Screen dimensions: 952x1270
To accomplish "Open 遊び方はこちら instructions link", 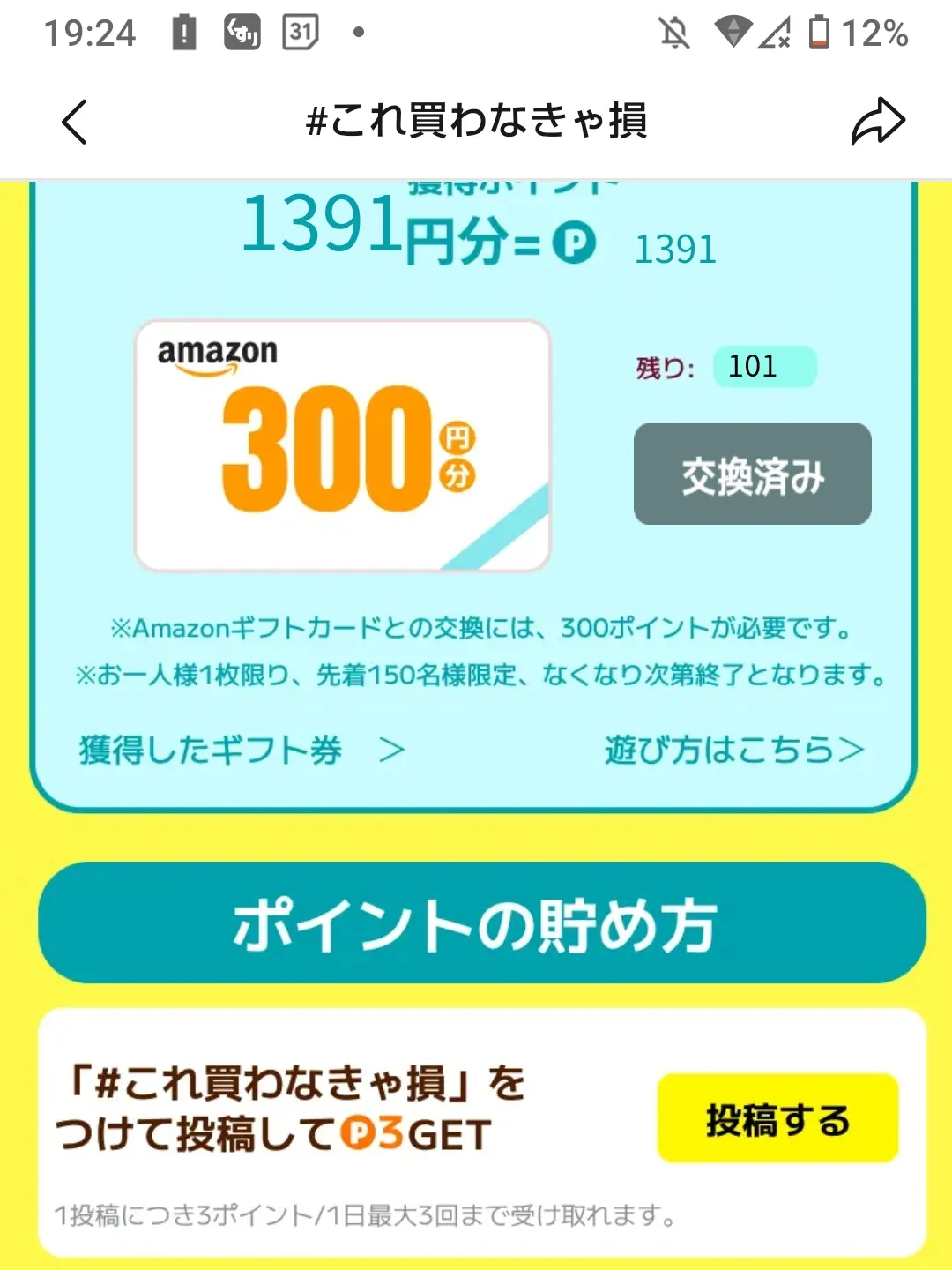I will pyautogui.click(x=733, y=750).
